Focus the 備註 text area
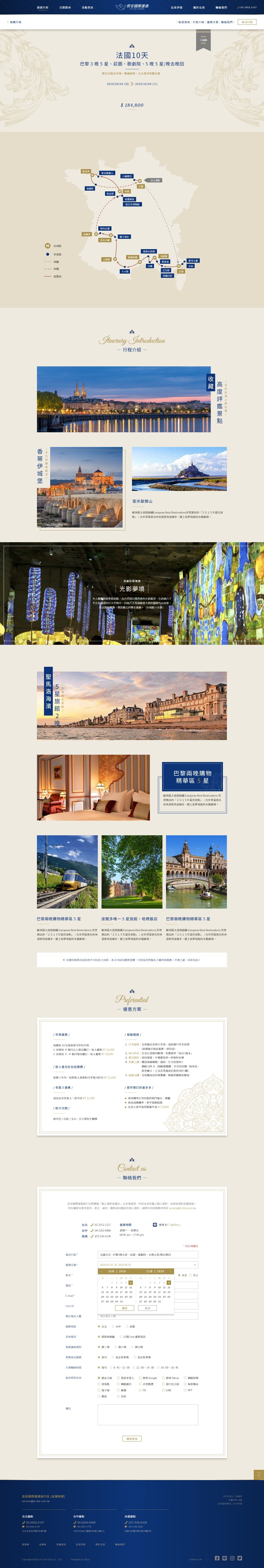The image size is (264, 1568). pos(148,1414)
